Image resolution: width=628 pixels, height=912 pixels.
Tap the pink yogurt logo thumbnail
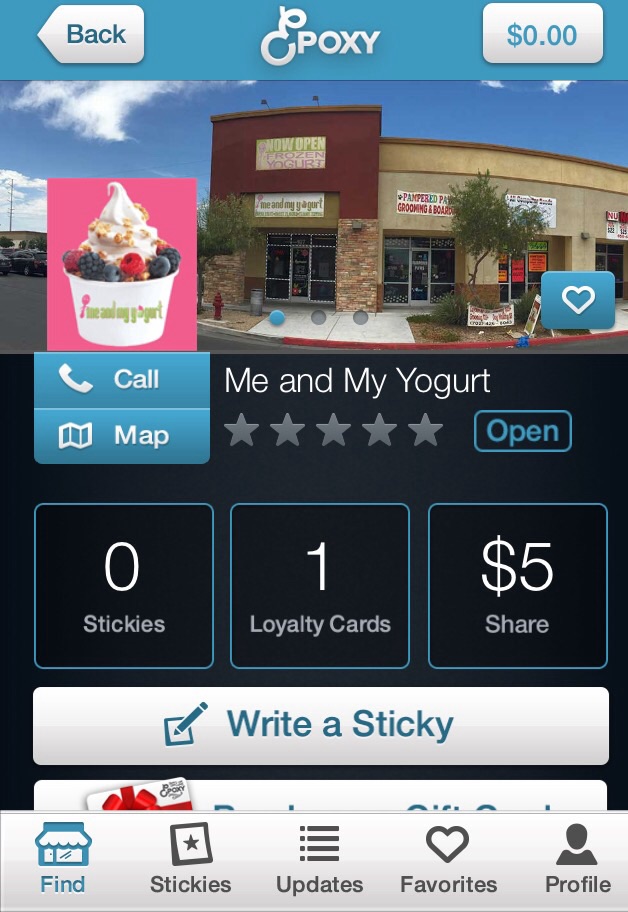122,264
